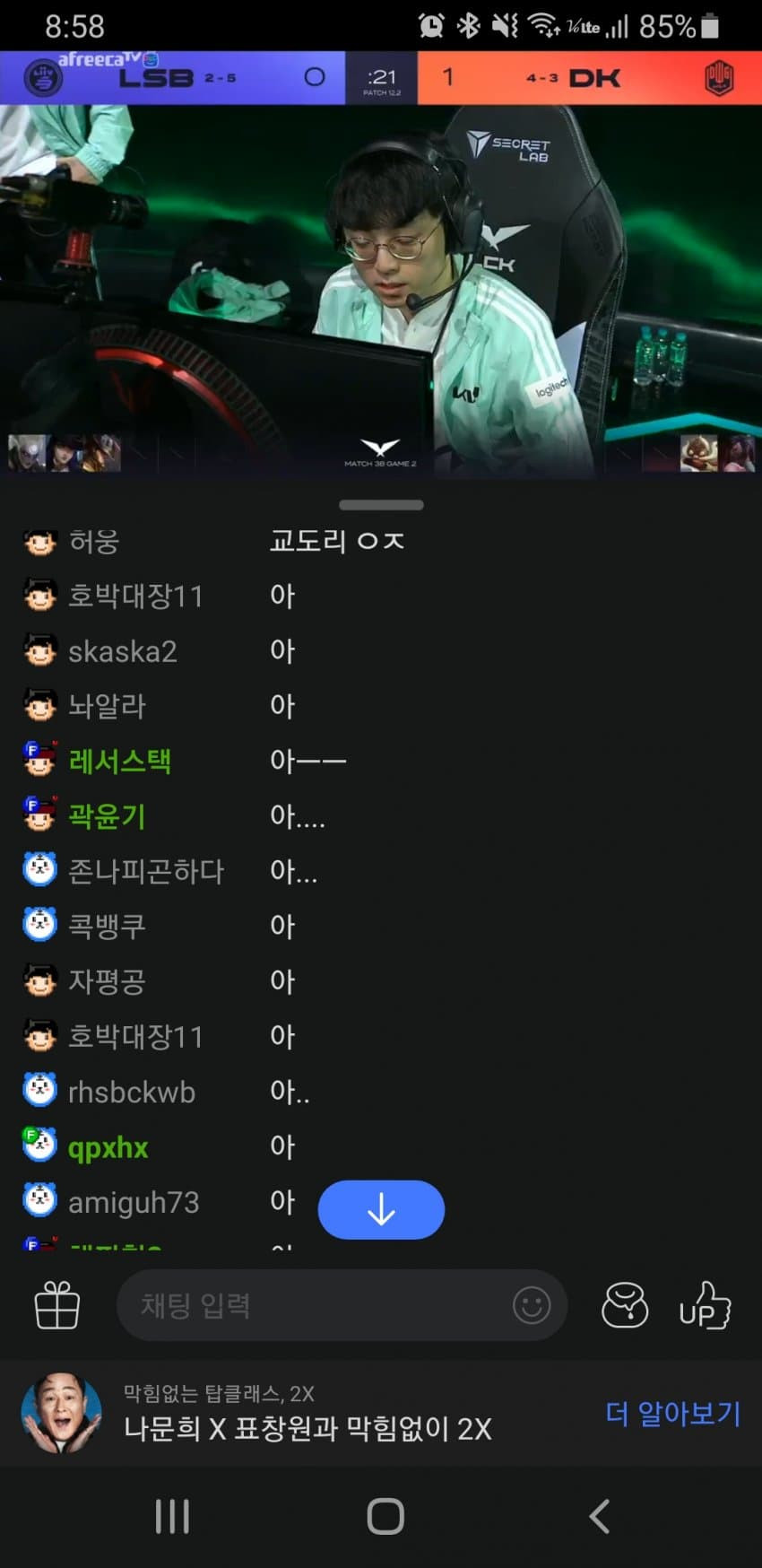
Task: Give an UP thumbs-up to the stream
Action: click(x=705, y=1305)
